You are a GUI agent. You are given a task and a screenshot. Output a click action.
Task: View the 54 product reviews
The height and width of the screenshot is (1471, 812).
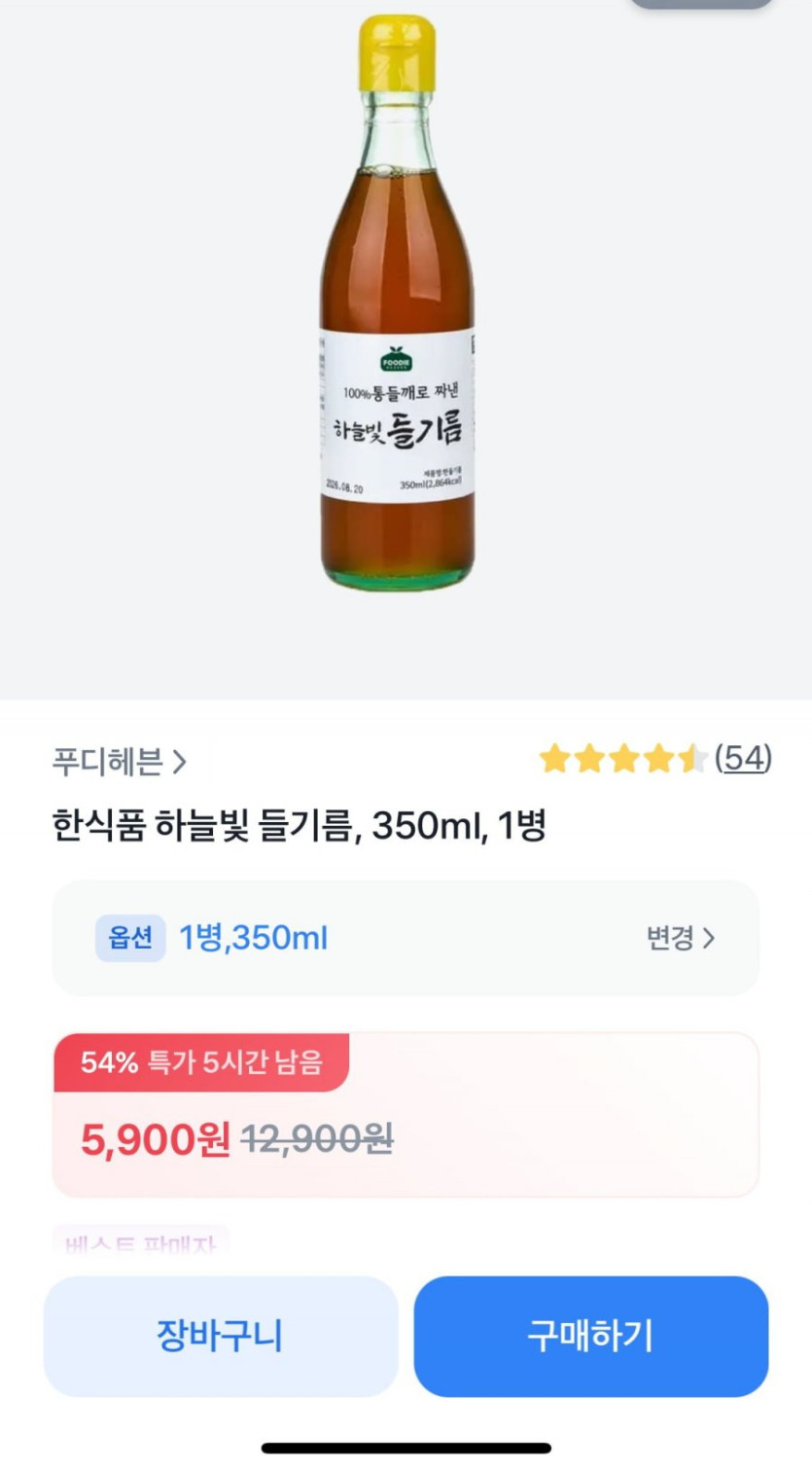(742, 758)
